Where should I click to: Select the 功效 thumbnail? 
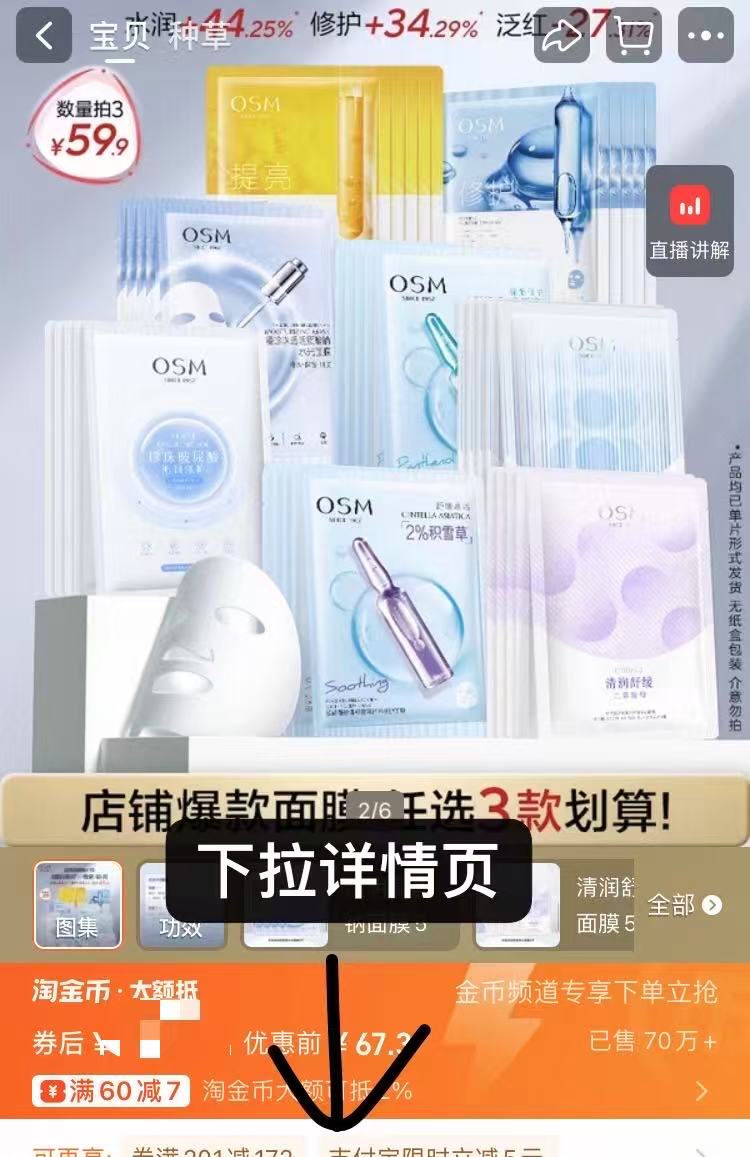[181, 904]
